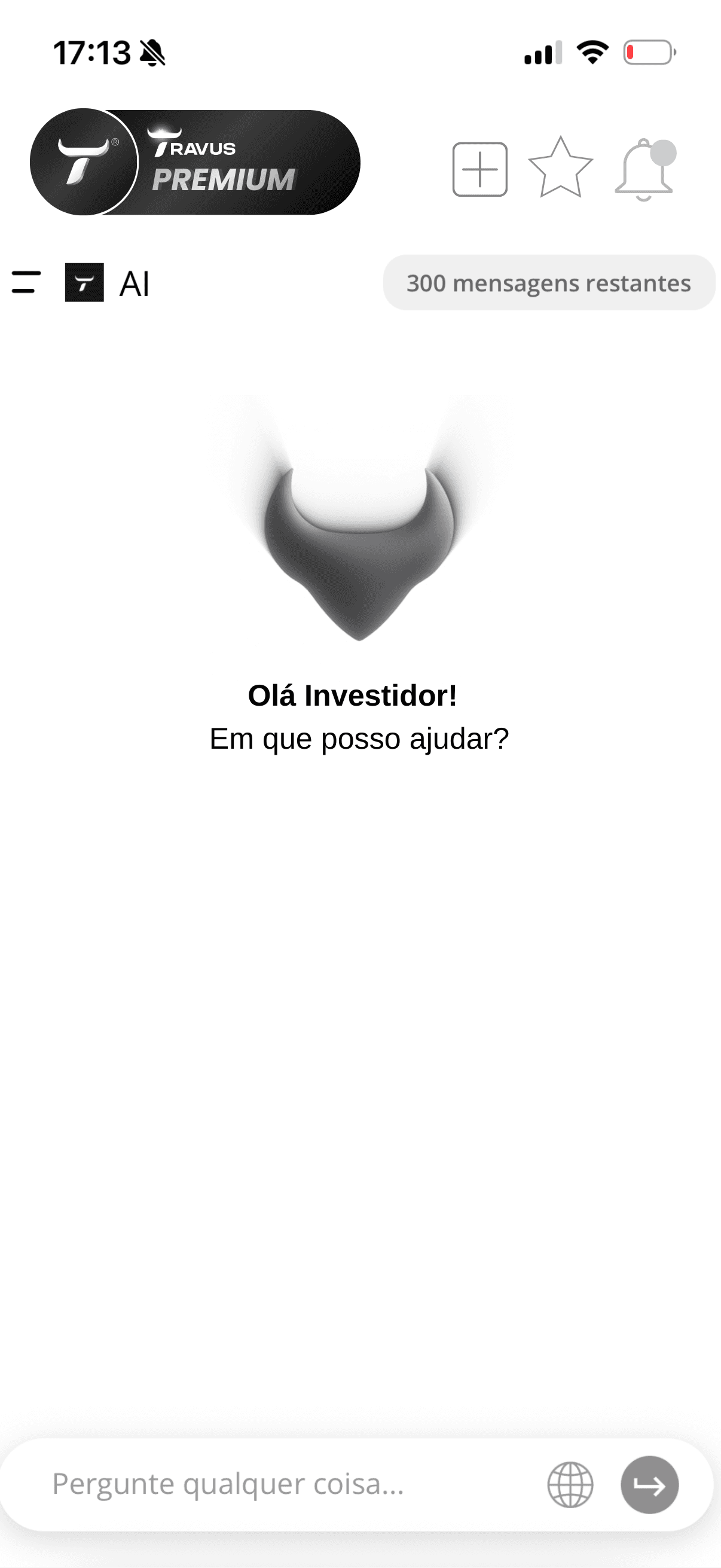Check the 300 mensagens restantes counter

[x=548, y=282]
